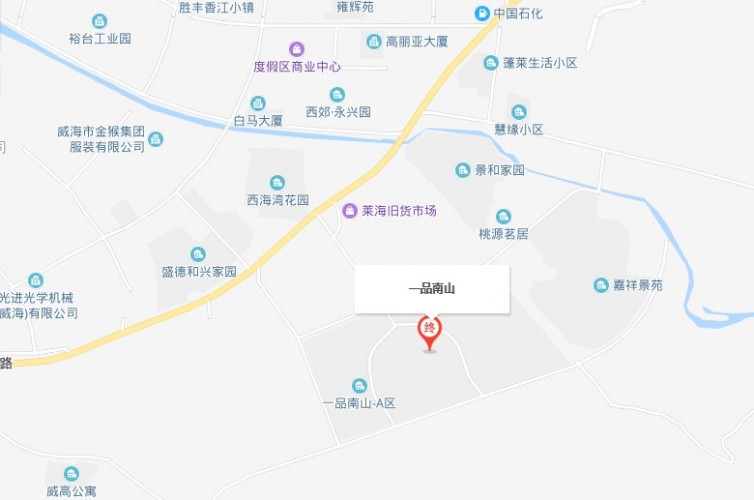Tap the red destination marker pin
Image resolution: width=754 pixels, height=500 pixels.
pyautogui.click(x=429, y=331)
